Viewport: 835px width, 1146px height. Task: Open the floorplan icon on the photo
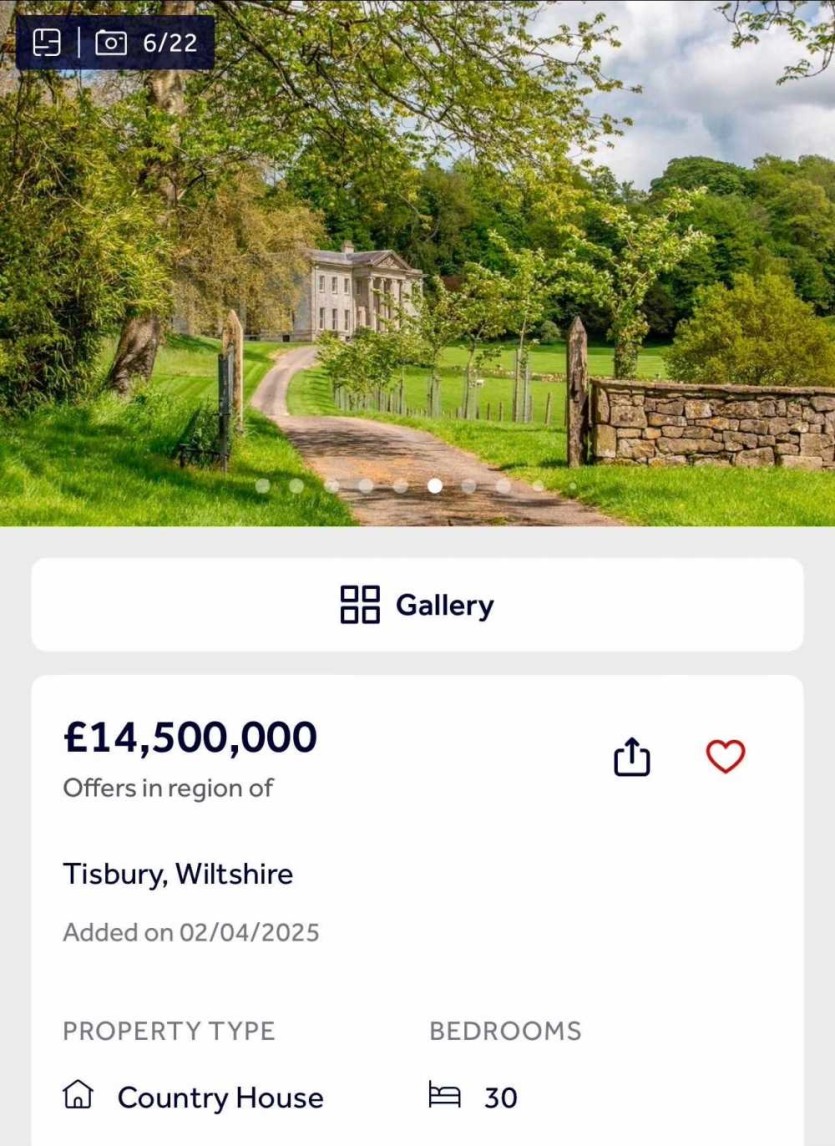47,43
